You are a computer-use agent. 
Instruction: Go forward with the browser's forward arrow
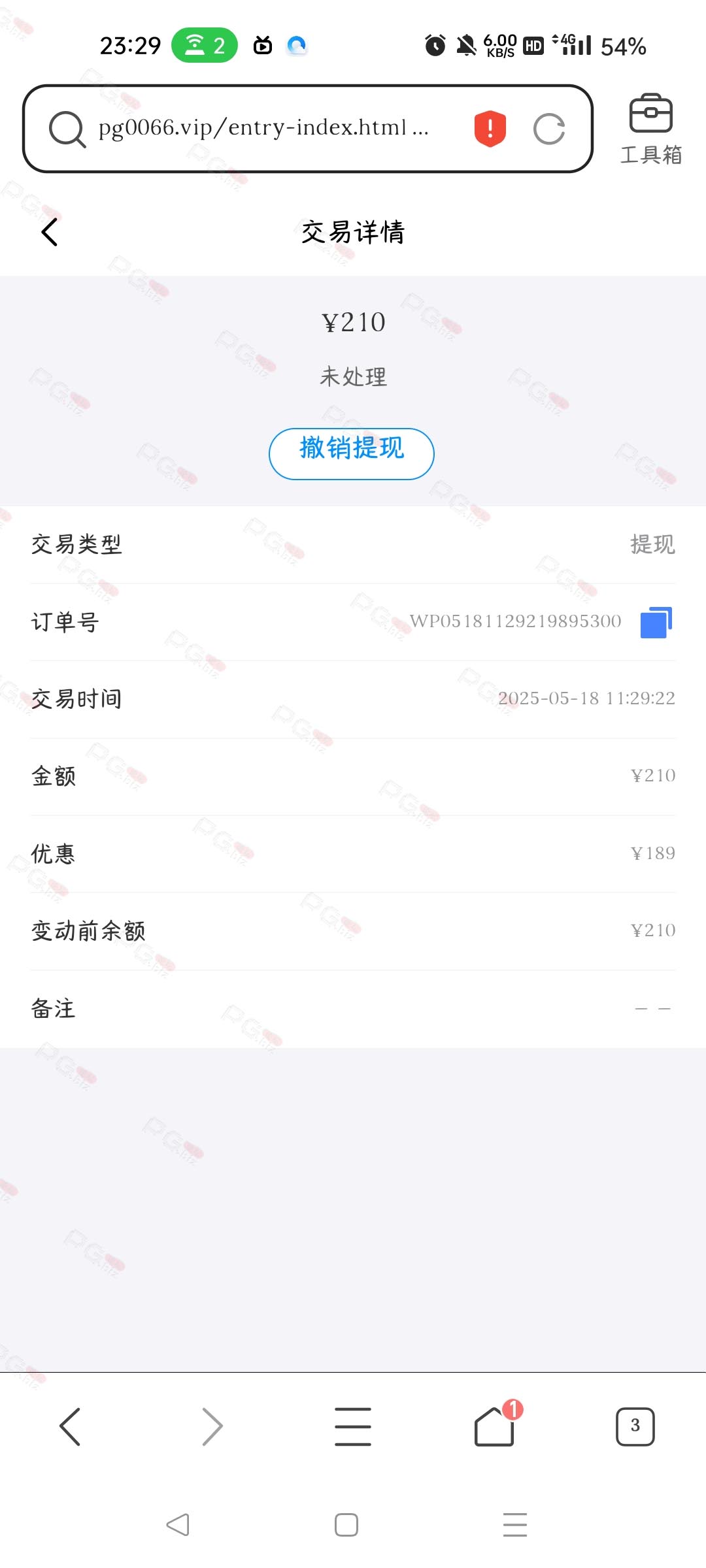[x=212, y=1426]
